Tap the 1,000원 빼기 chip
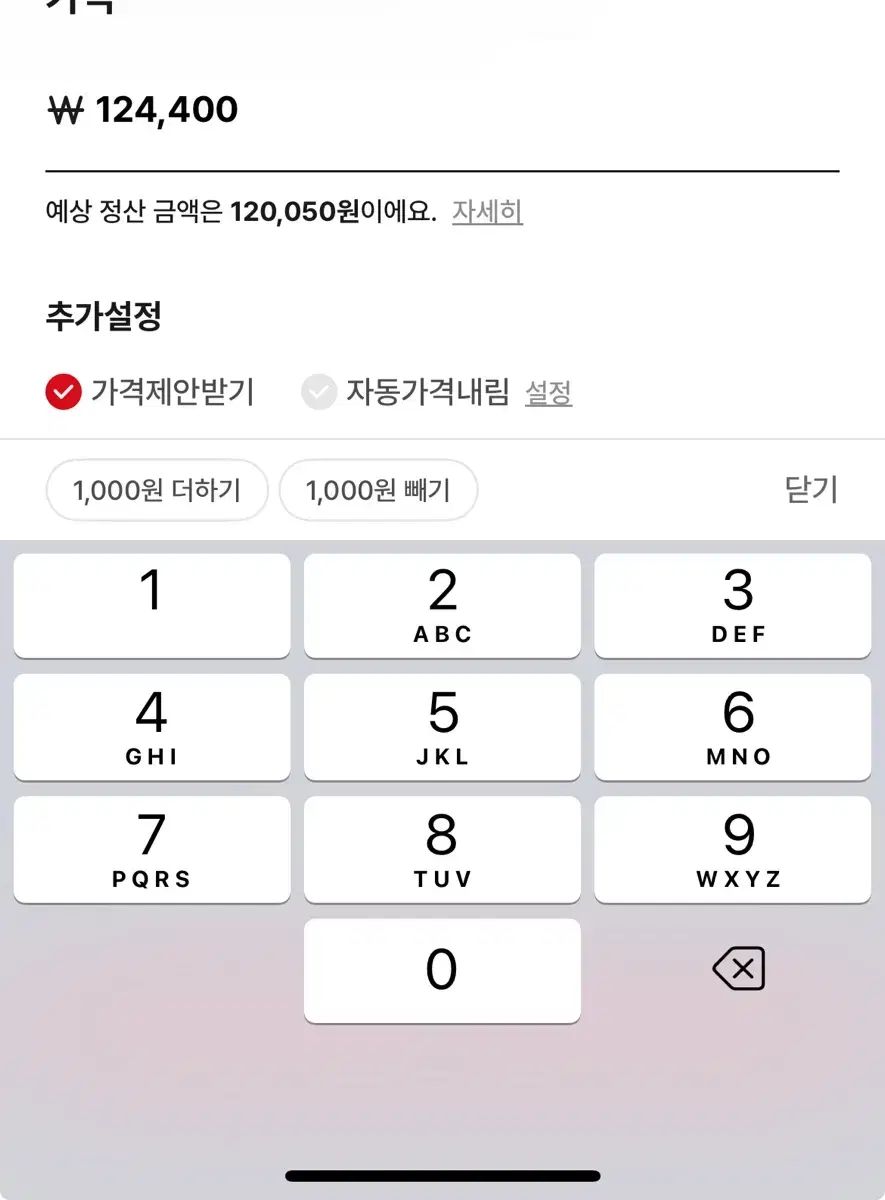This screenshot has height=1200, width=885. click(x=378, y=490)
